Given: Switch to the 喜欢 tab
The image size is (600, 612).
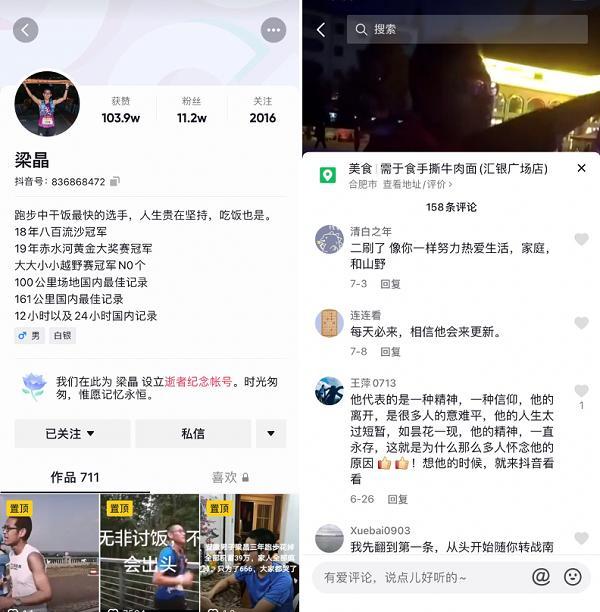Looking at the screenshot, I should [229, 477].
